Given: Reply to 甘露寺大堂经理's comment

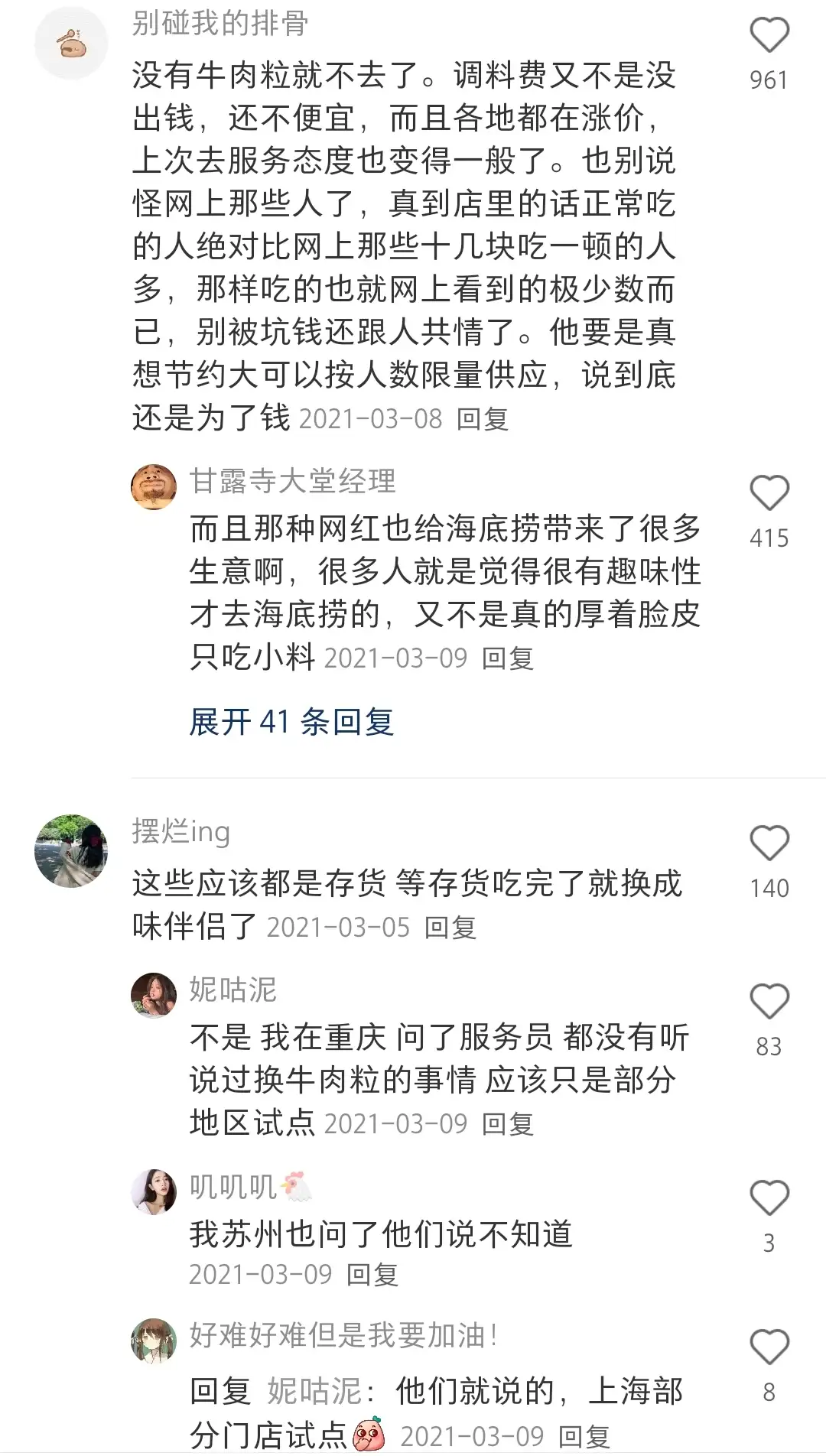Looking at the screenshot, I should pyautogui.click(x=508, y=658).
